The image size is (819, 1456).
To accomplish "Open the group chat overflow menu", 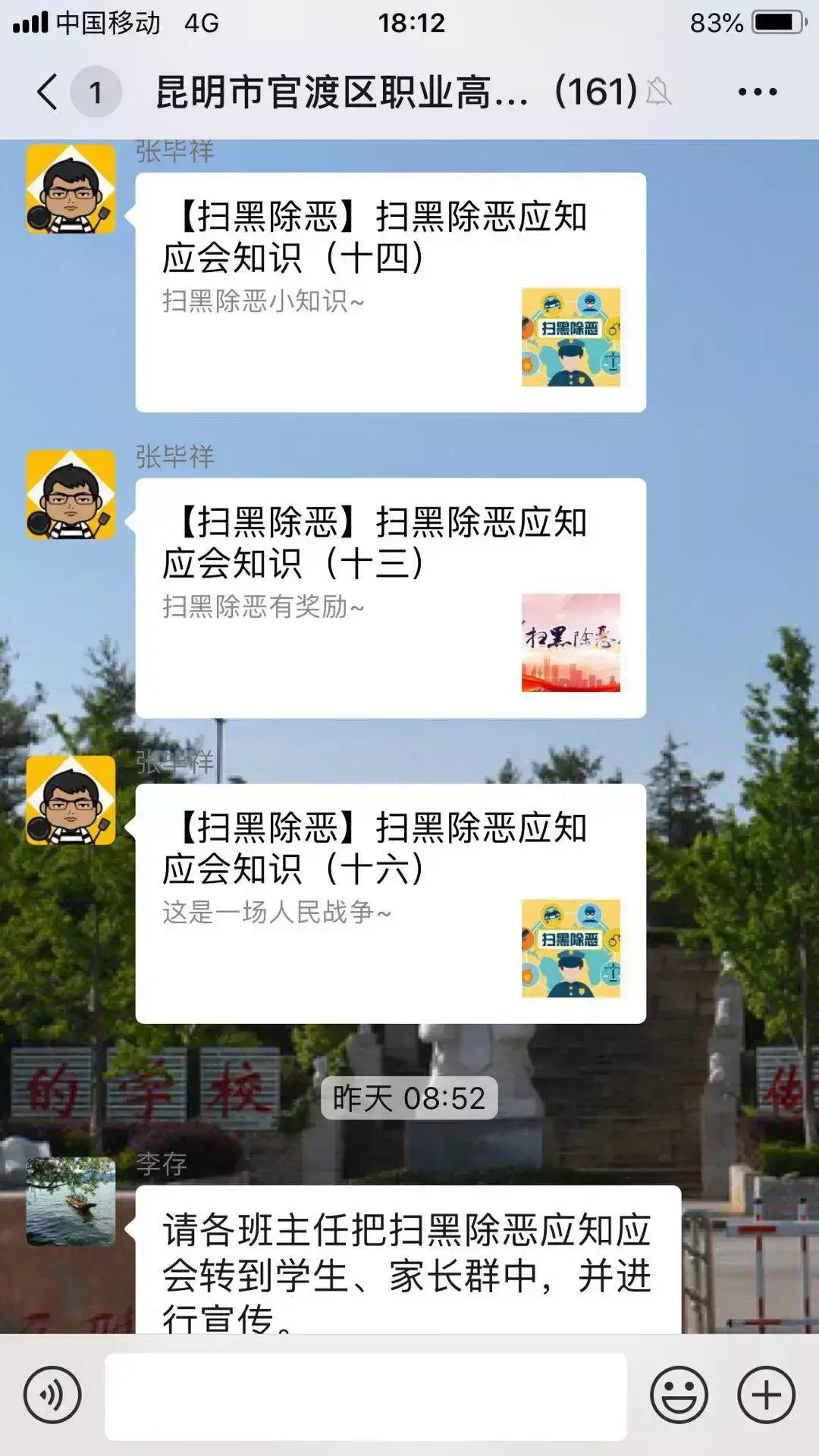I will click(x=757, y=92).
